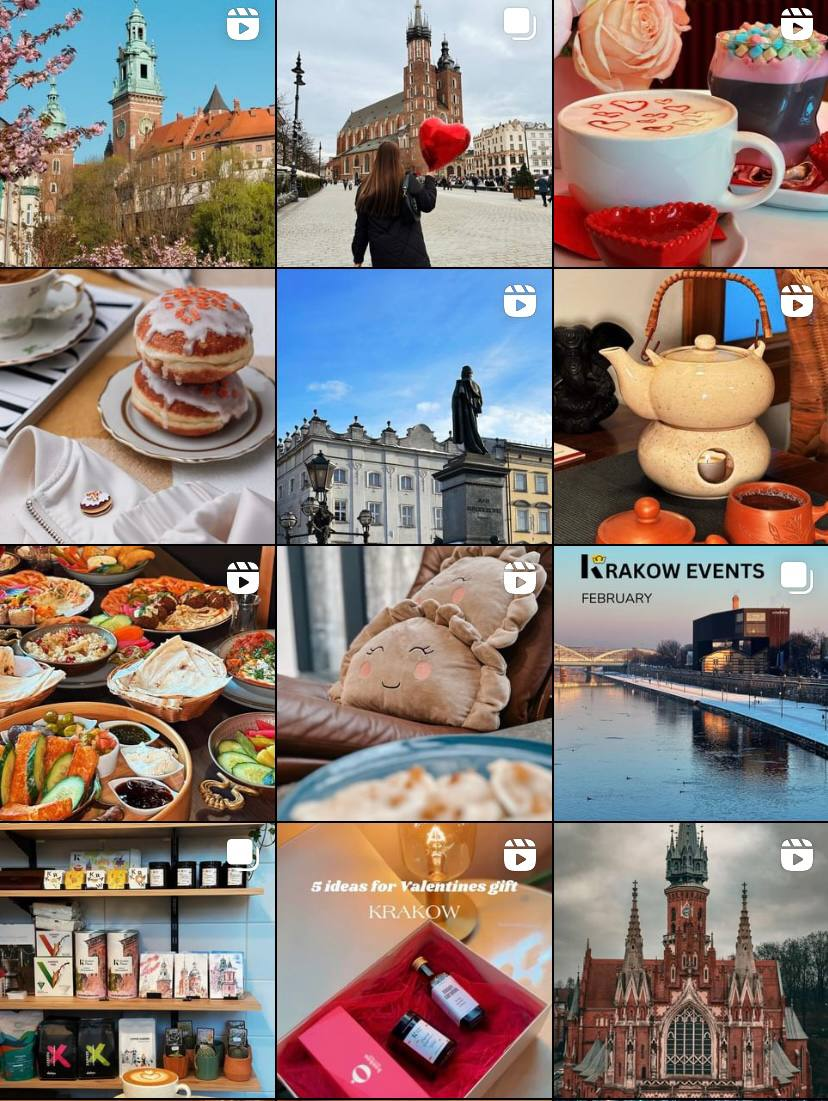This screenshot has width=828, height=1101.
Task: Open the table full of dishes reel
Action: (137, 683)
